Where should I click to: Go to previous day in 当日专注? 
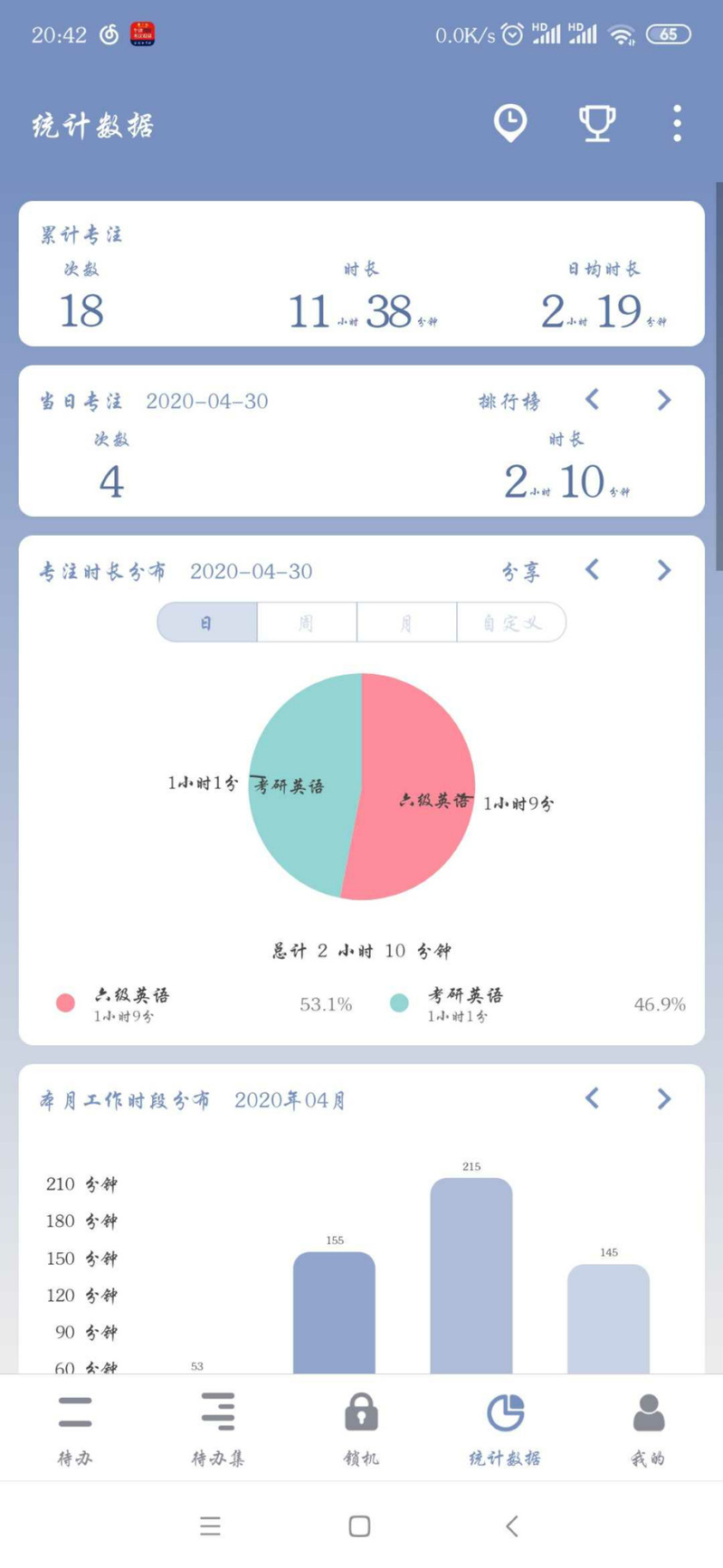point(593,400)
